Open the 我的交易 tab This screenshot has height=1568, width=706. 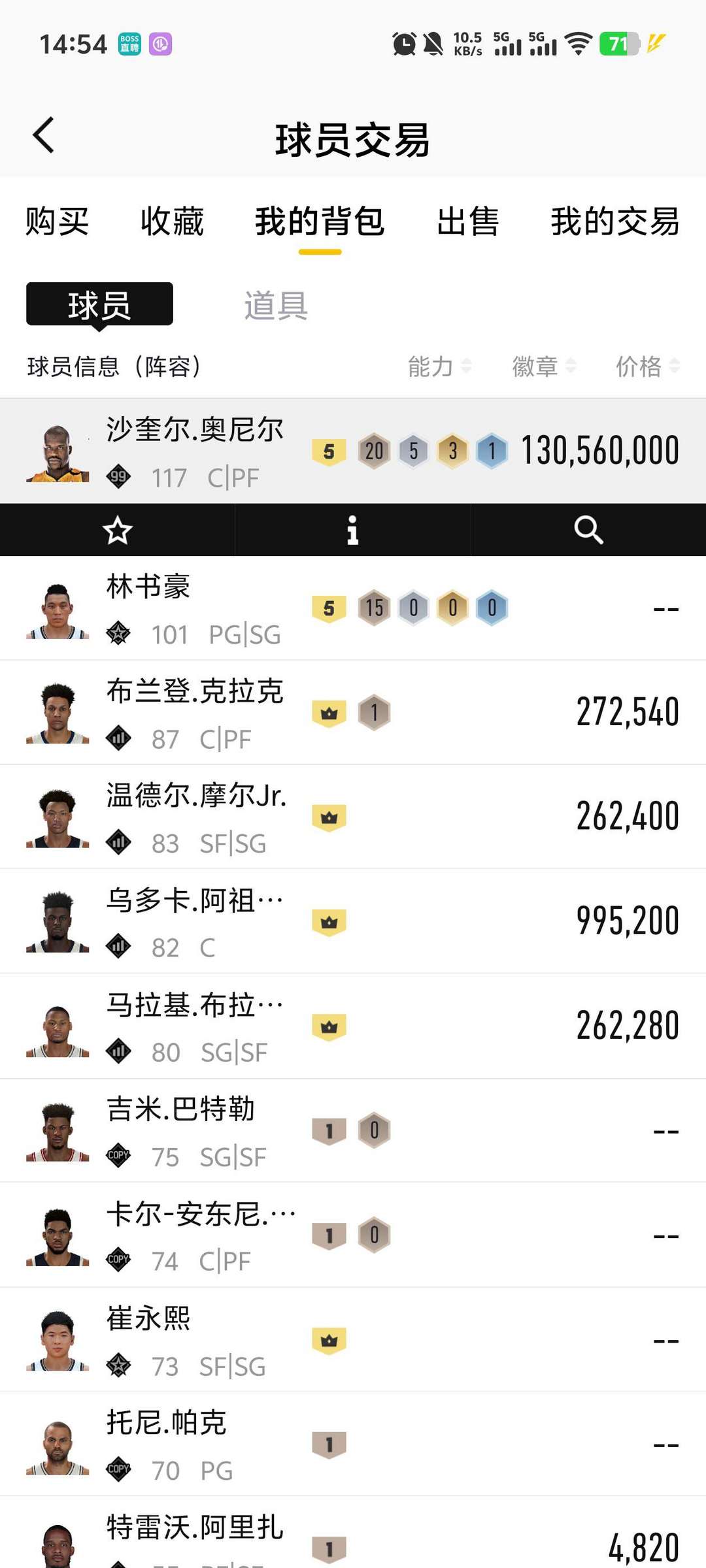(614, 221)
